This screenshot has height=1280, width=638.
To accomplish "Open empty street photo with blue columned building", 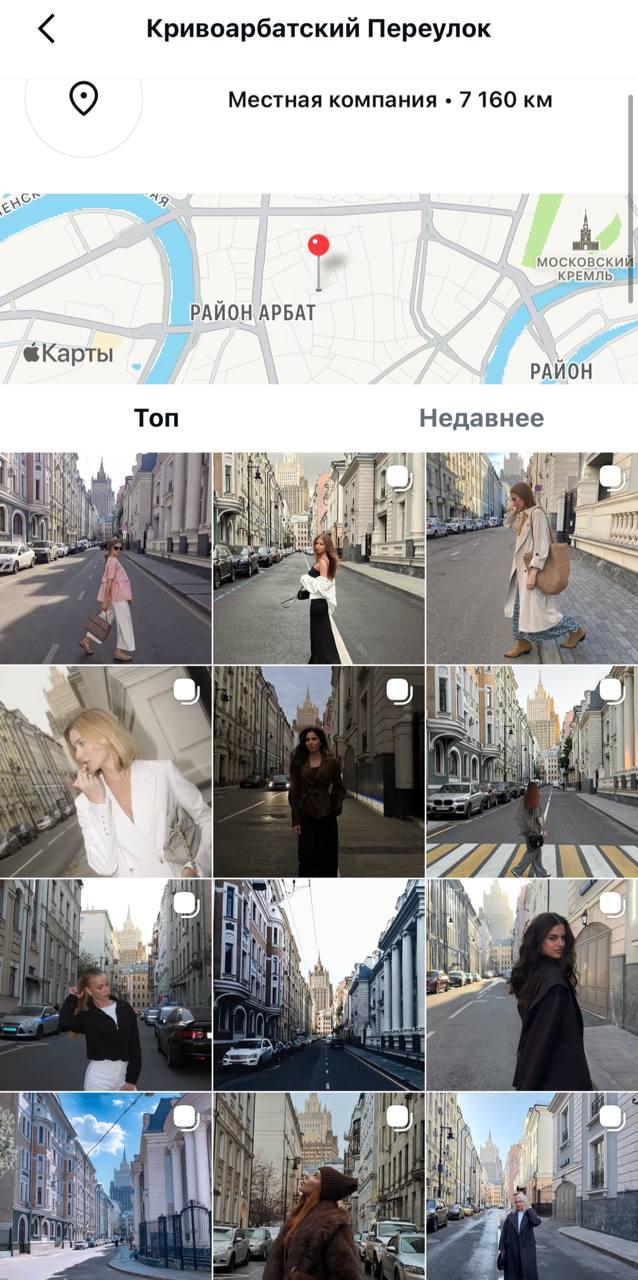I will (x=318, y=984).
